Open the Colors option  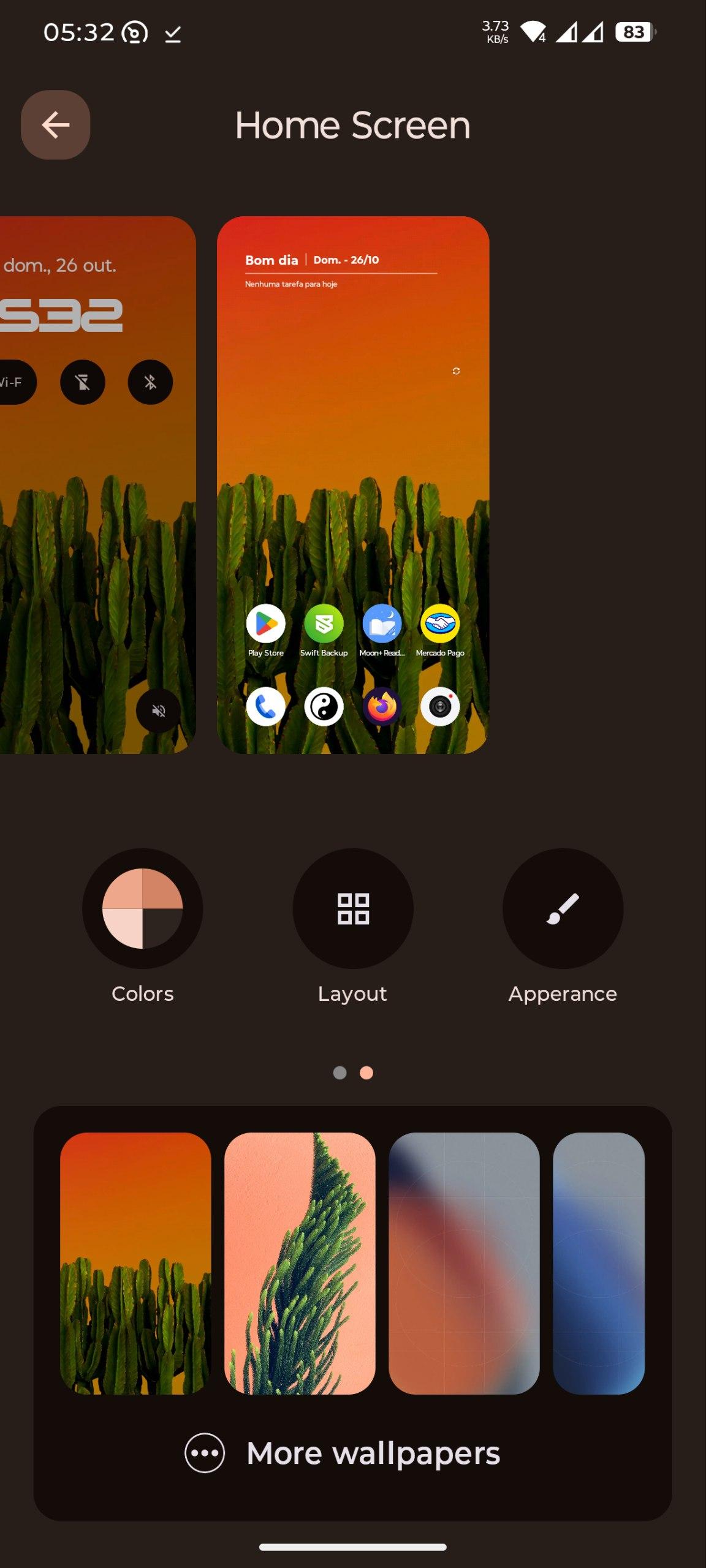click(142, 908)
